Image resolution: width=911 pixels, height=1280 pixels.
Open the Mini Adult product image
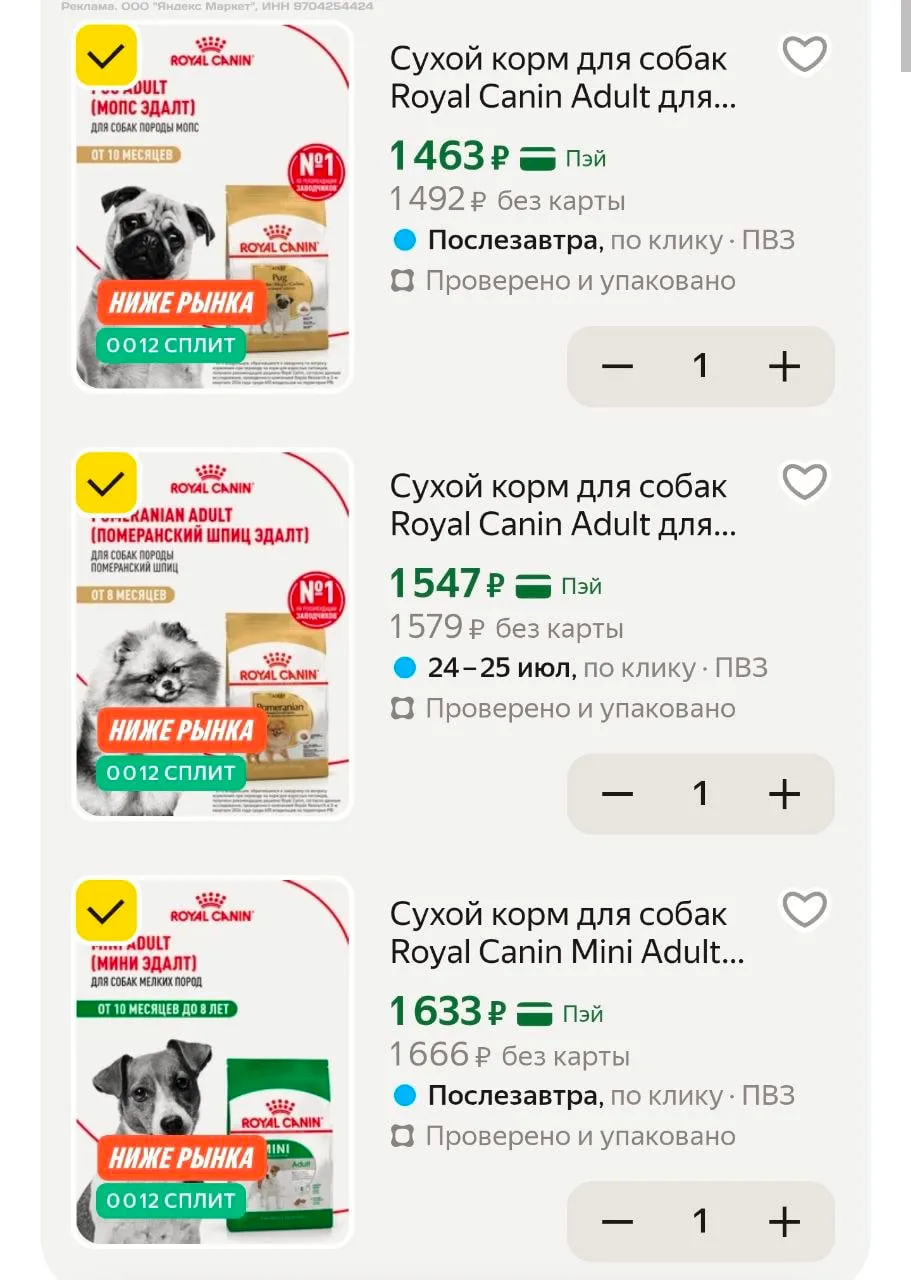213,1062
